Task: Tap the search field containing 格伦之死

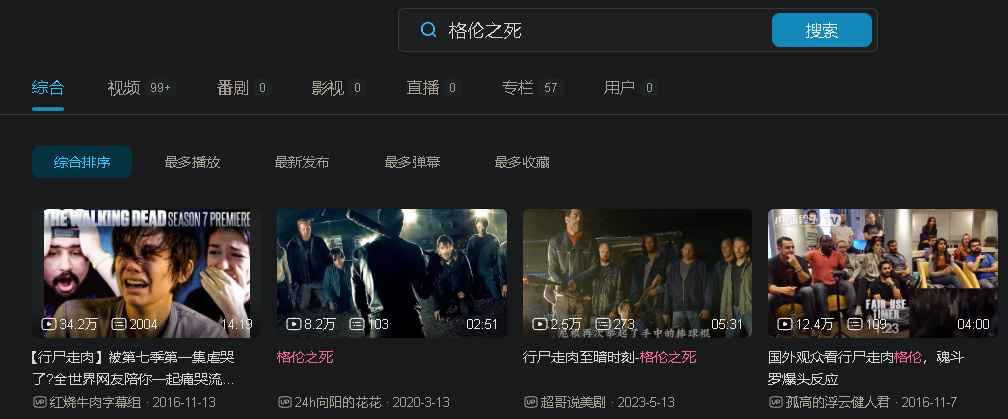Action: click(600, 30)
